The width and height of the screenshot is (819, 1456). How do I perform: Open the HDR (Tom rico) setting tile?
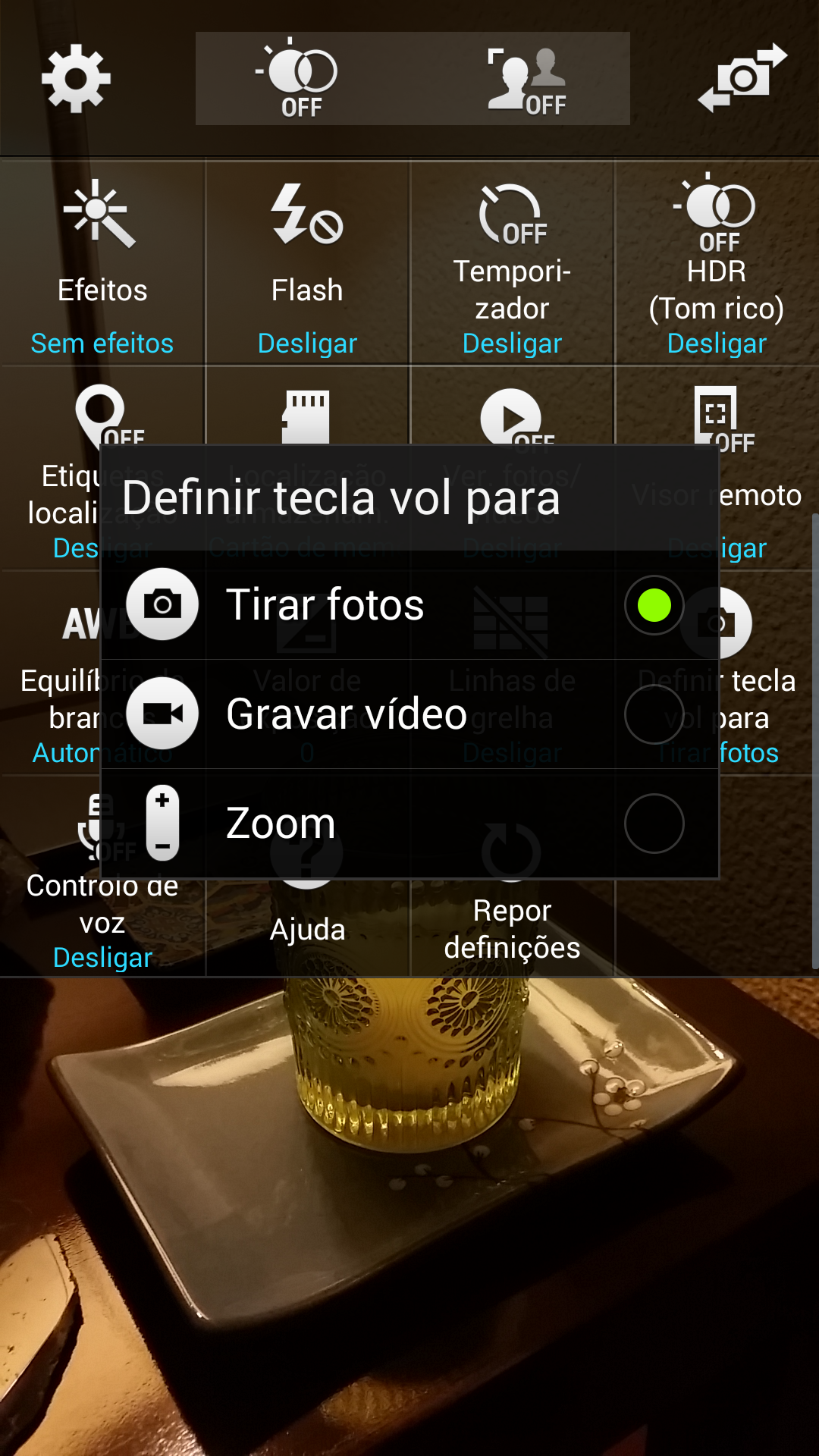pos(717,262)
